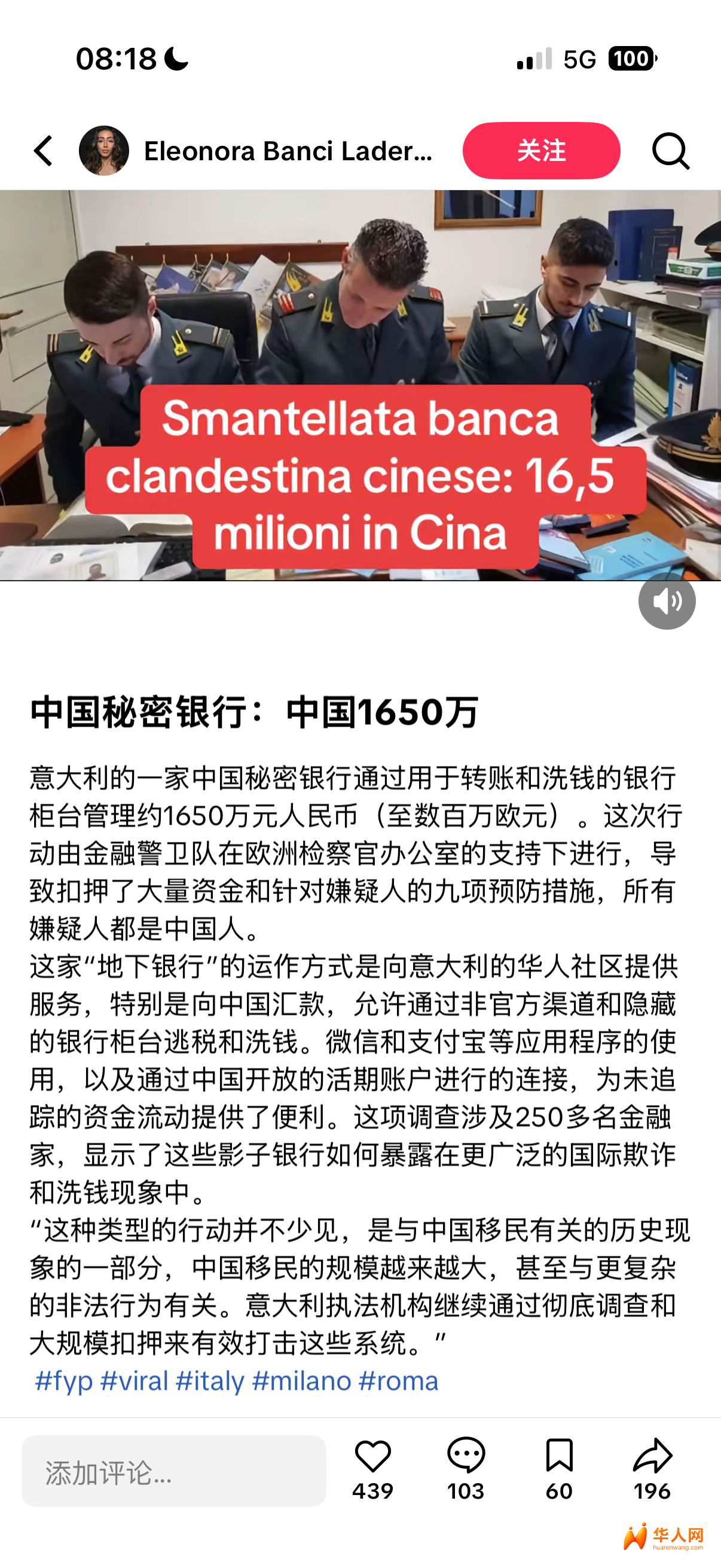Share this post via the arrow icon
Image resolution: width=721 pixels, height=1568 pixels.
coord(652,1456)
